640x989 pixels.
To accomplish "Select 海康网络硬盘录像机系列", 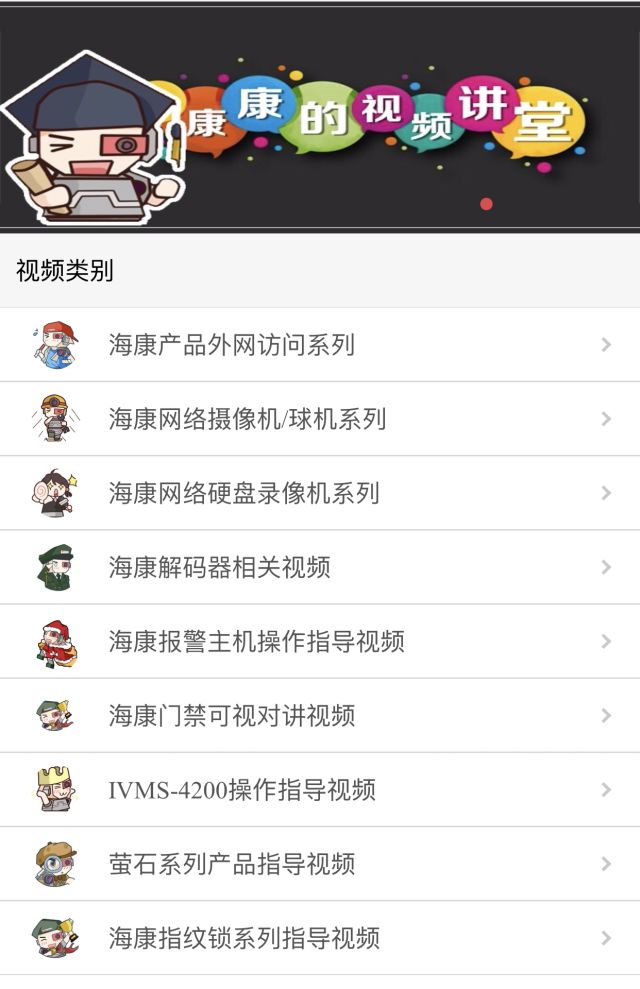I will [244, 493].
